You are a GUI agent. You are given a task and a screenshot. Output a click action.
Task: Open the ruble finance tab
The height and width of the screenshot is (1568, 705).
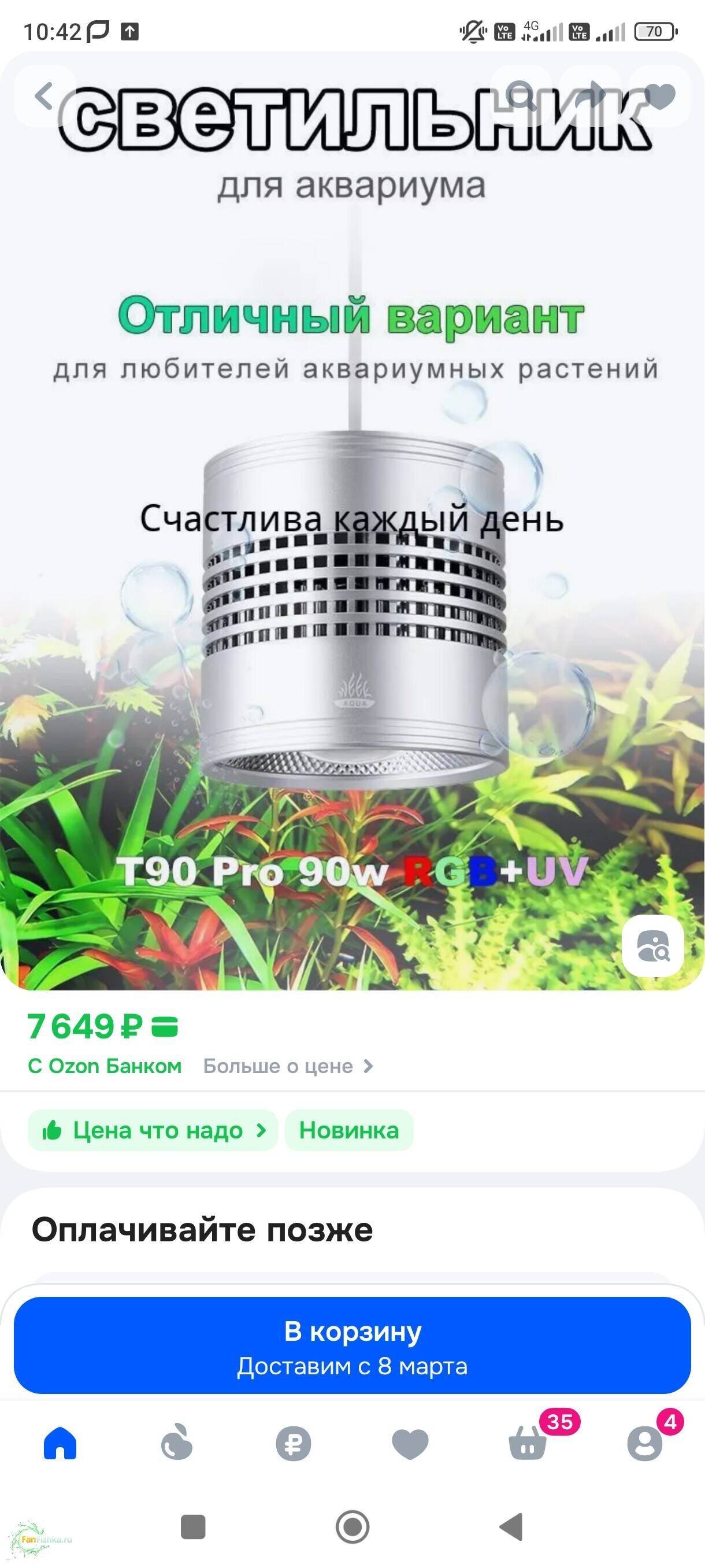pos(293,1443)
